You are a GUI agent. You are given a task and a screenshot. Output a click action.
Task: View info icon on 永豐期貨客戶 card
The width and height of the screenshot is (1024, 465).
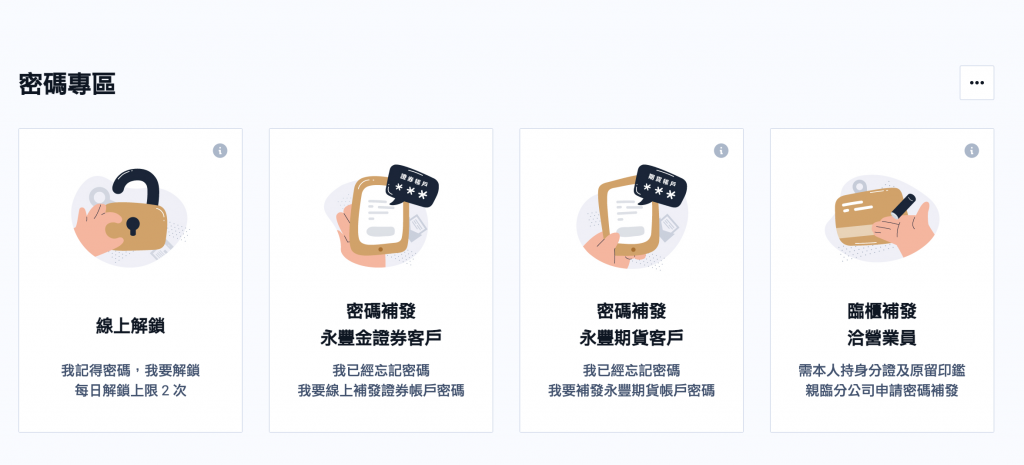coord(721,150)
